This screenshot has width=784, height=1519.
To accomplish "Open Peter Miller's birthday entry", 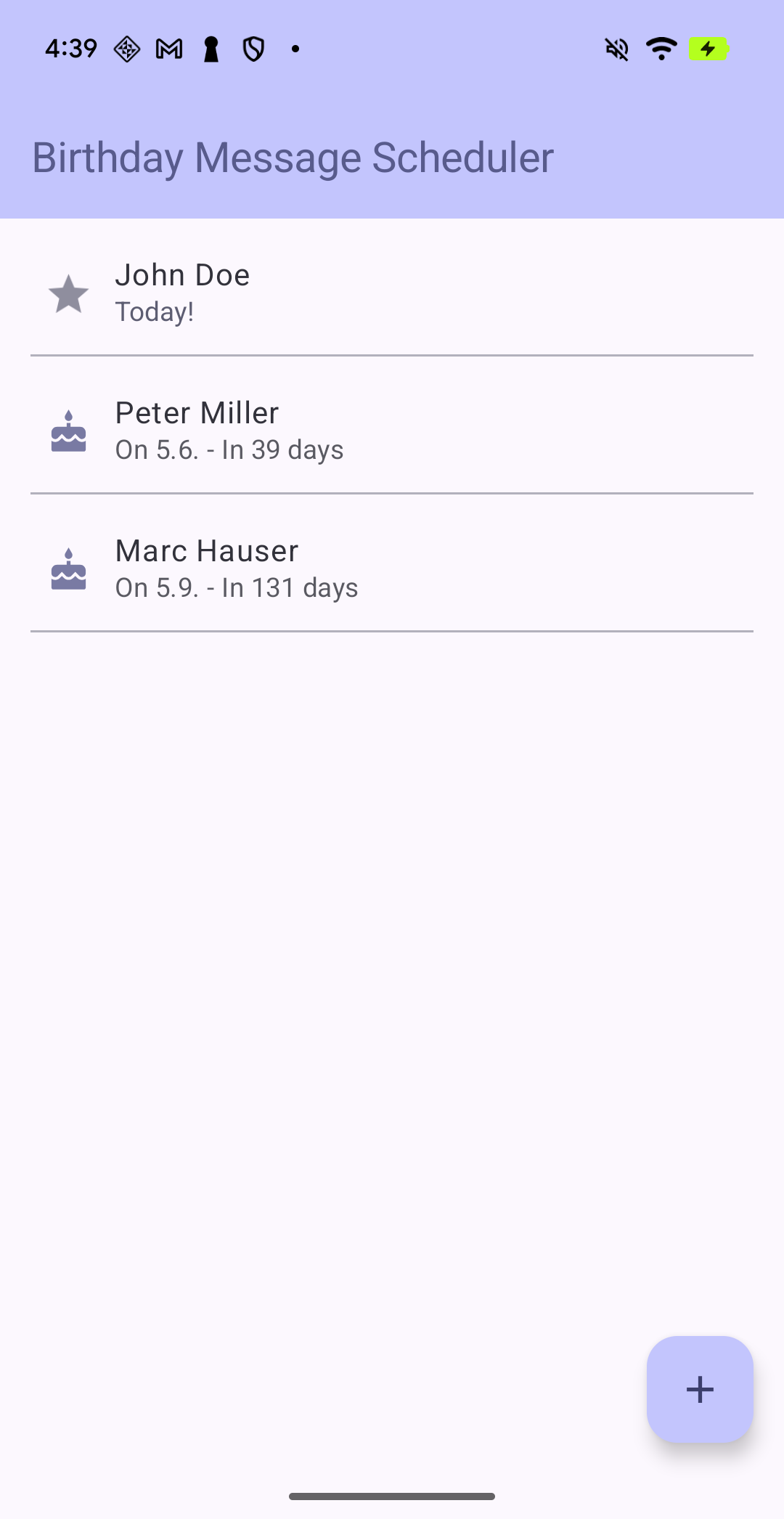I will pos(392,431).
